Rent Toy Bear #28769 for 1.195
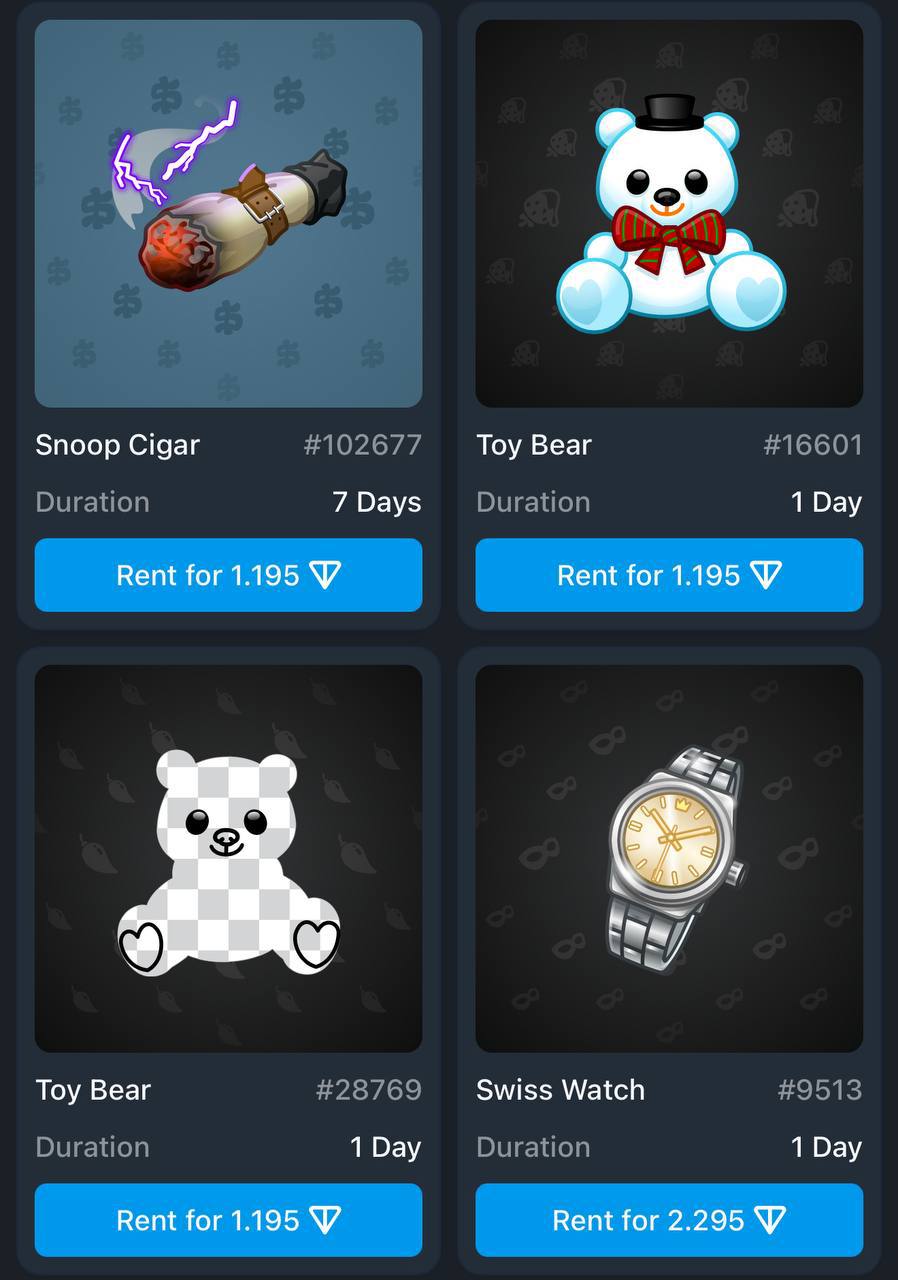 228,1220
